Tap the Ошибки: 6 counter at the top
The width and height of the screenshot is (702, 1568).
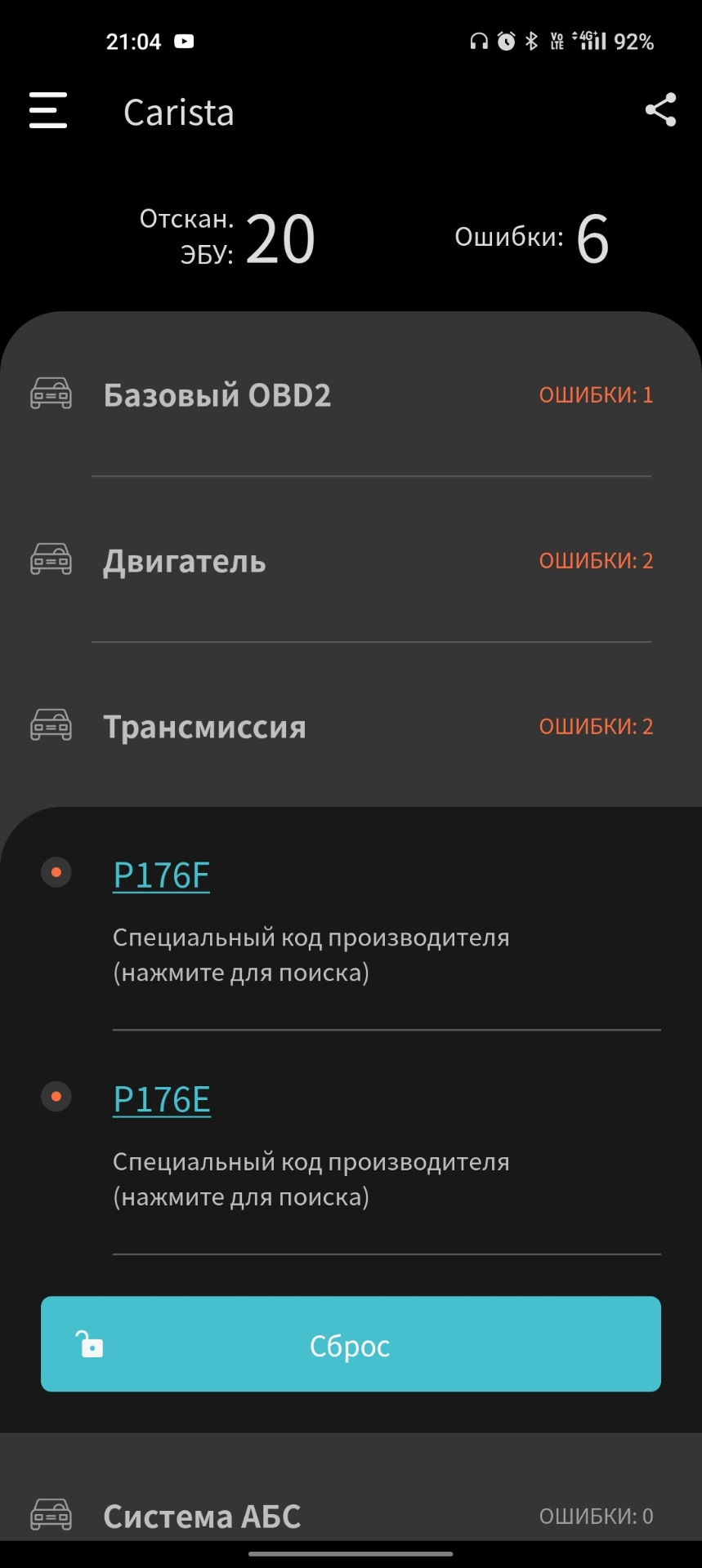tap(531, 238)
